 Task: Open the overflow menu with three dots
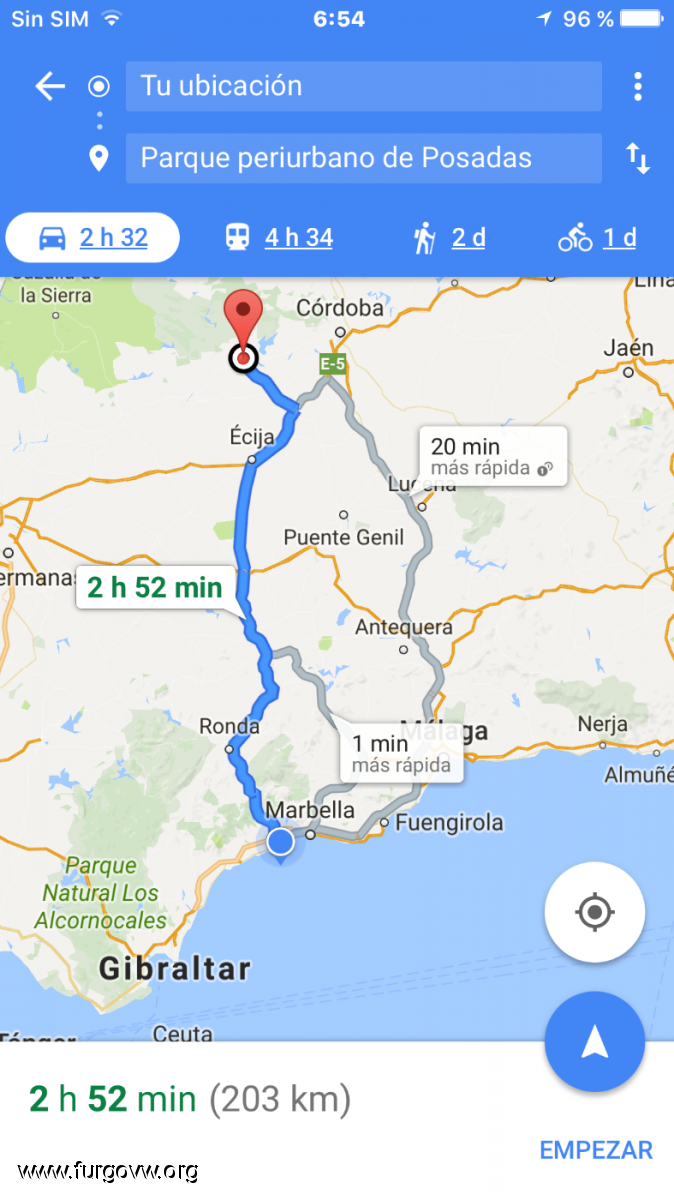(637, 86)
